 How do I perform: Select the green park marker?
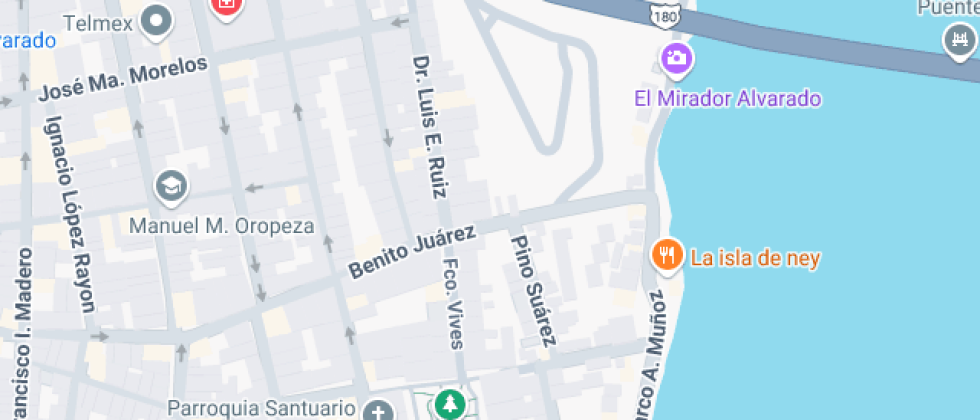[452, 405]
